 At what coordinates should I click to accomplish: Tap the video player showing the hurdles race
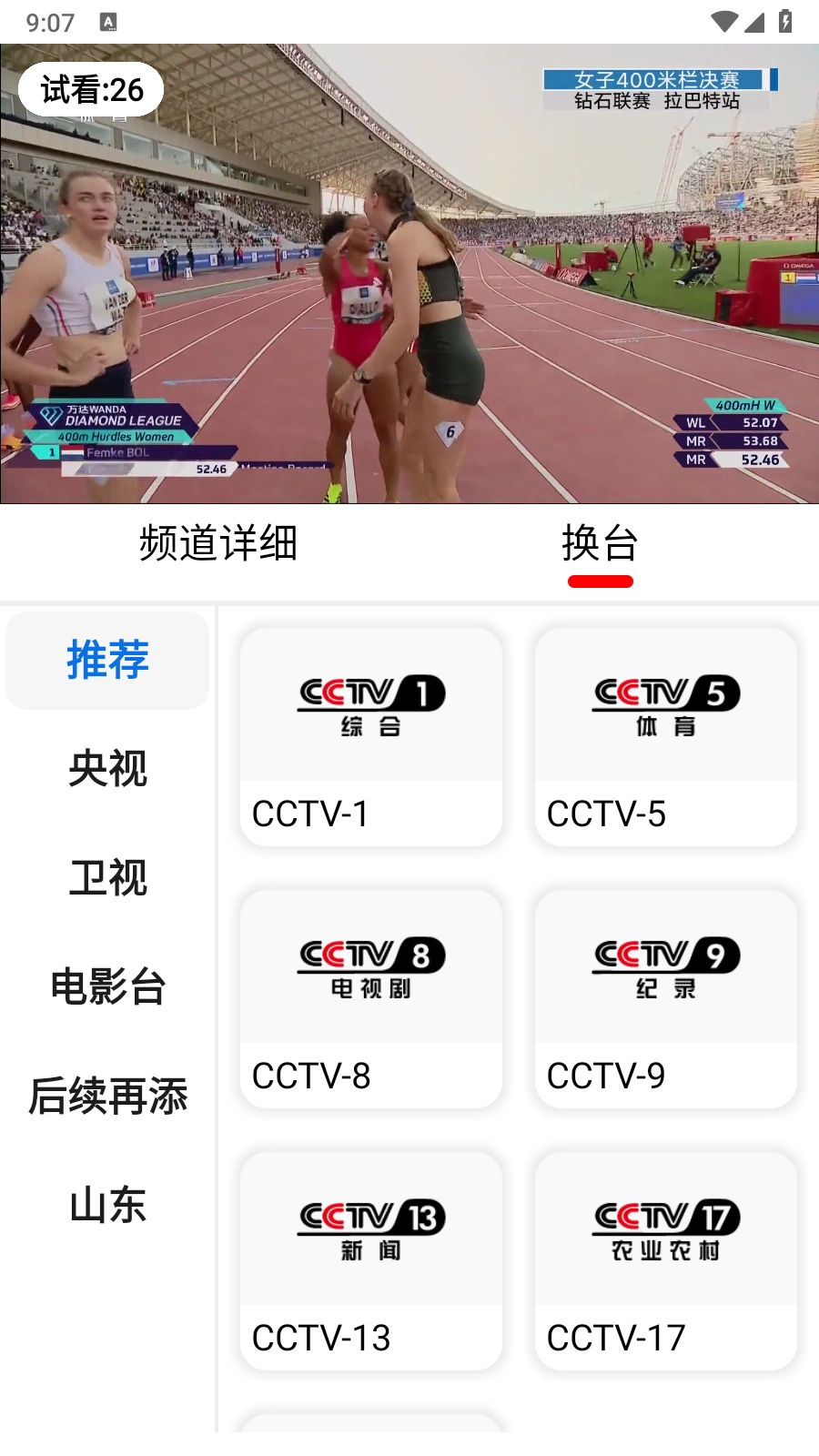pos(409,273)
